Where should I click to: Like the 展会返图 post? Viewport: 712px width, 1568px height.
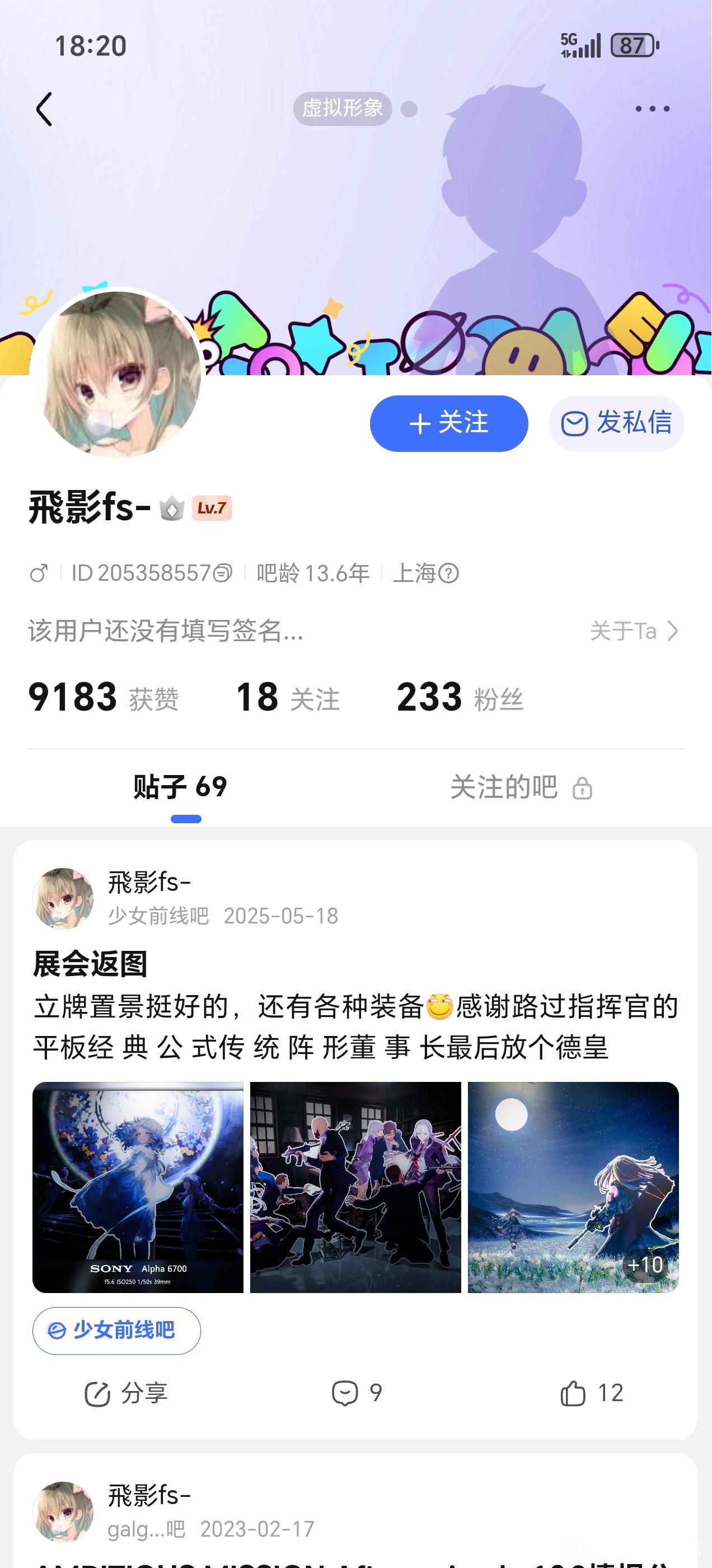coord(591,1393)
